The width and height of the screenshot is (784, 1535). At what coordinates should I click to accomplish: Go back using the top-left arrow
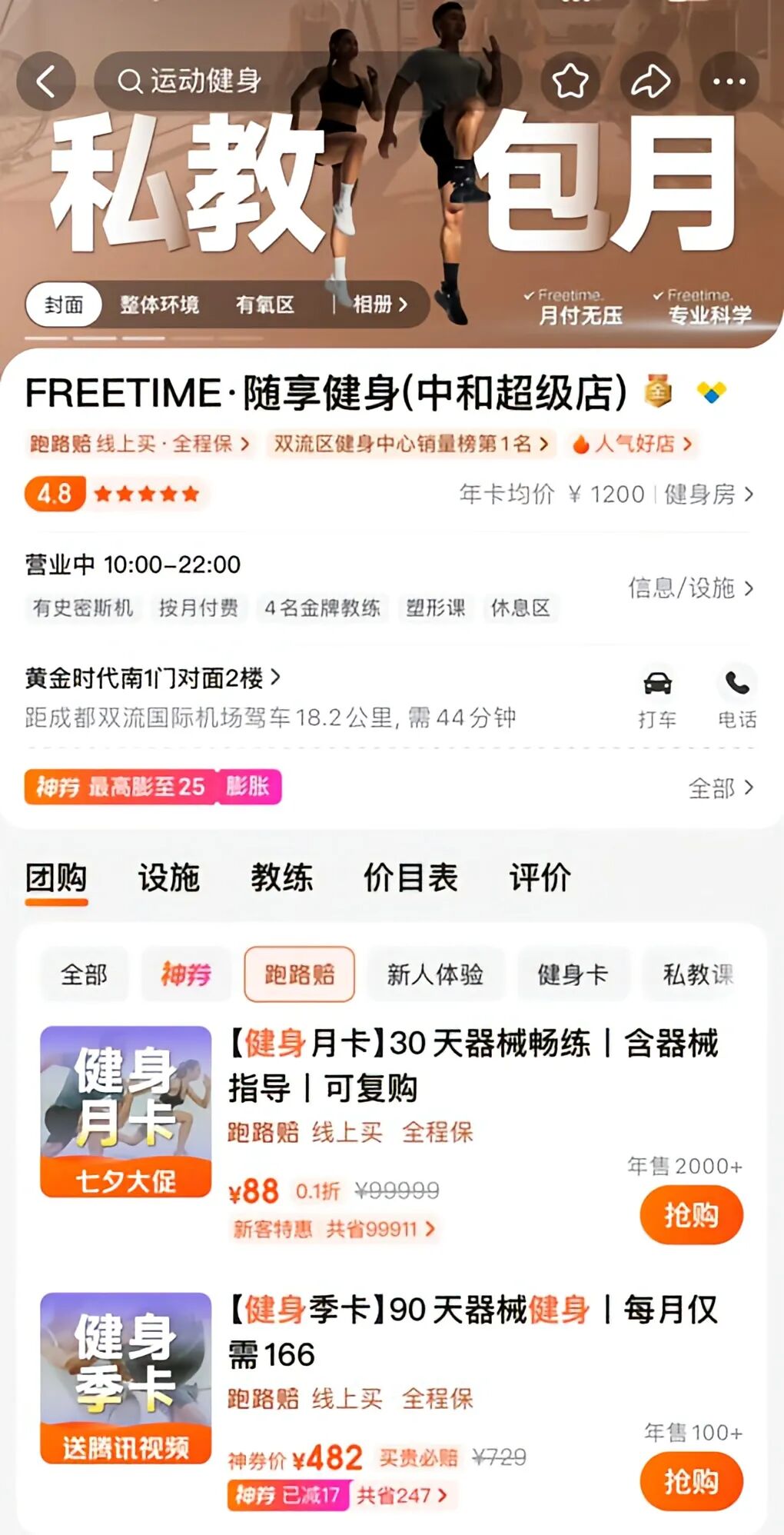click(x=46, y=82)
